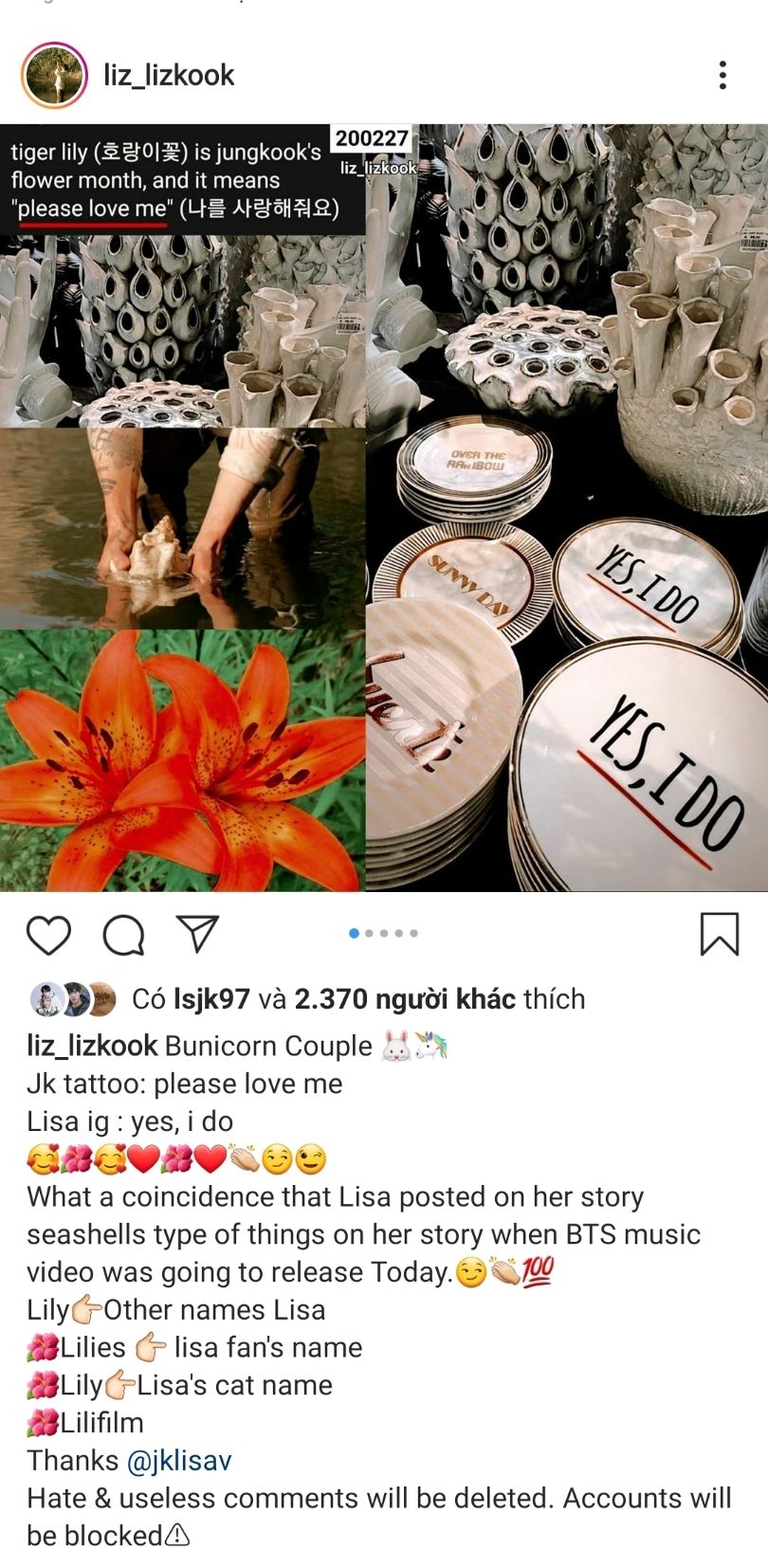This screenshot has height=1568, width=768.
Task: Open liz_lizkook username in the caption
Action: click(x=92, y=1046)
